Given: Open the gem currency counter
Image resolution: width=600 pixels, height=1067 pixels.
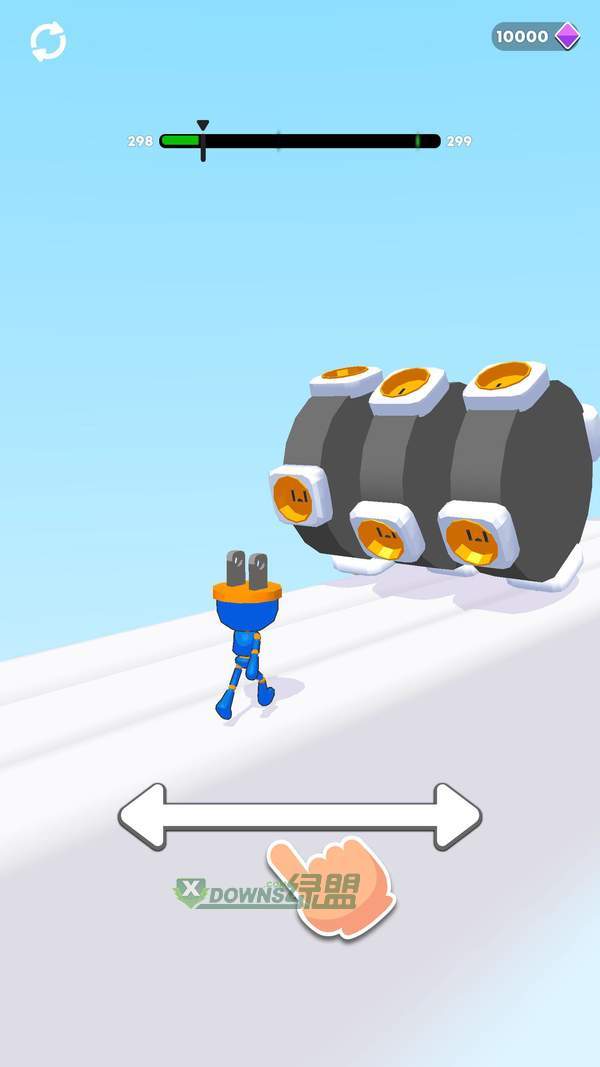Looking at the screenshot, I should 537,37.
